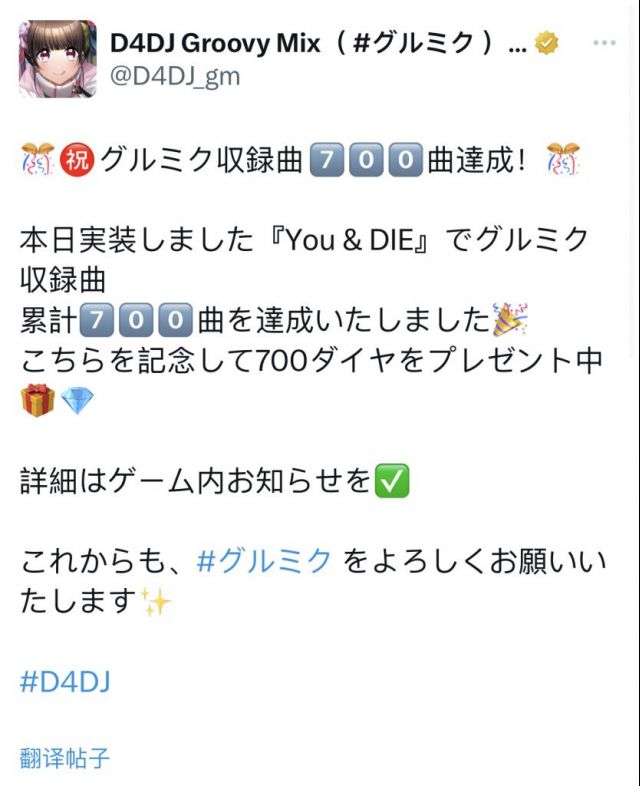
Task: Tap 翻译帖子 to translate the post
Action: click(x=65, y=758)
